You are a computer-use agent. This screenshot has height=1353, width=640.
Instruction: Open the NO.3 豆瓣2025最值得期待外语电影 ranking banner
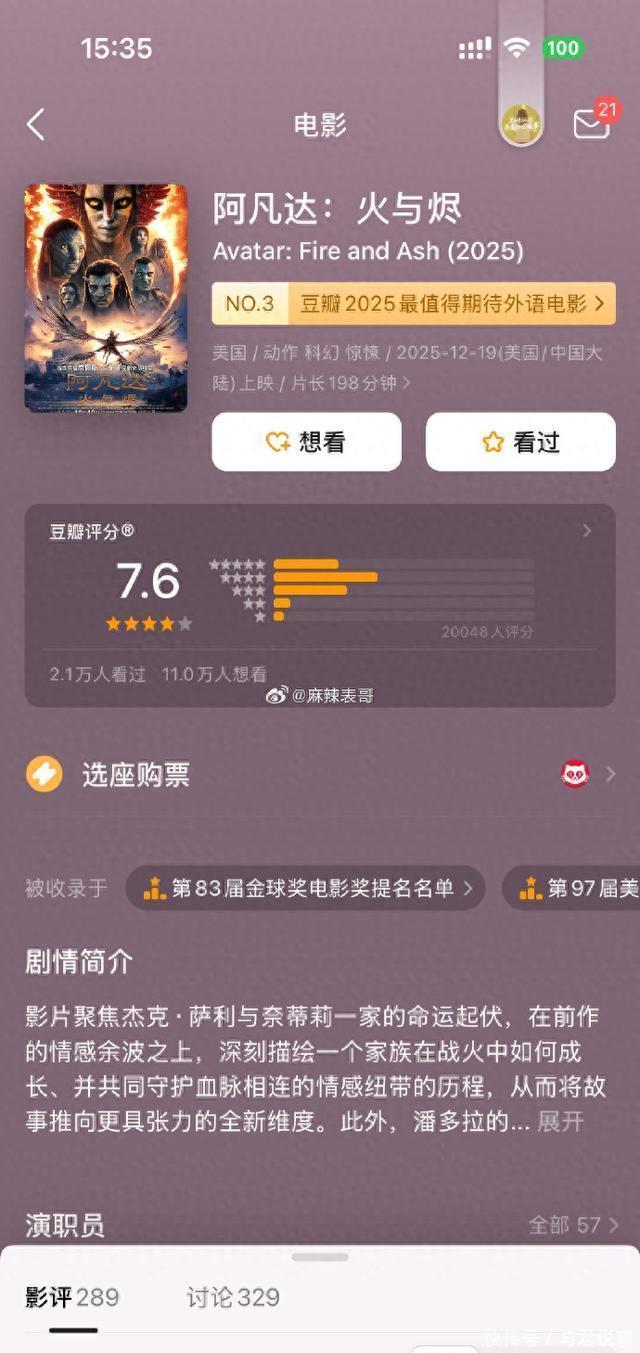coord(413,304)
